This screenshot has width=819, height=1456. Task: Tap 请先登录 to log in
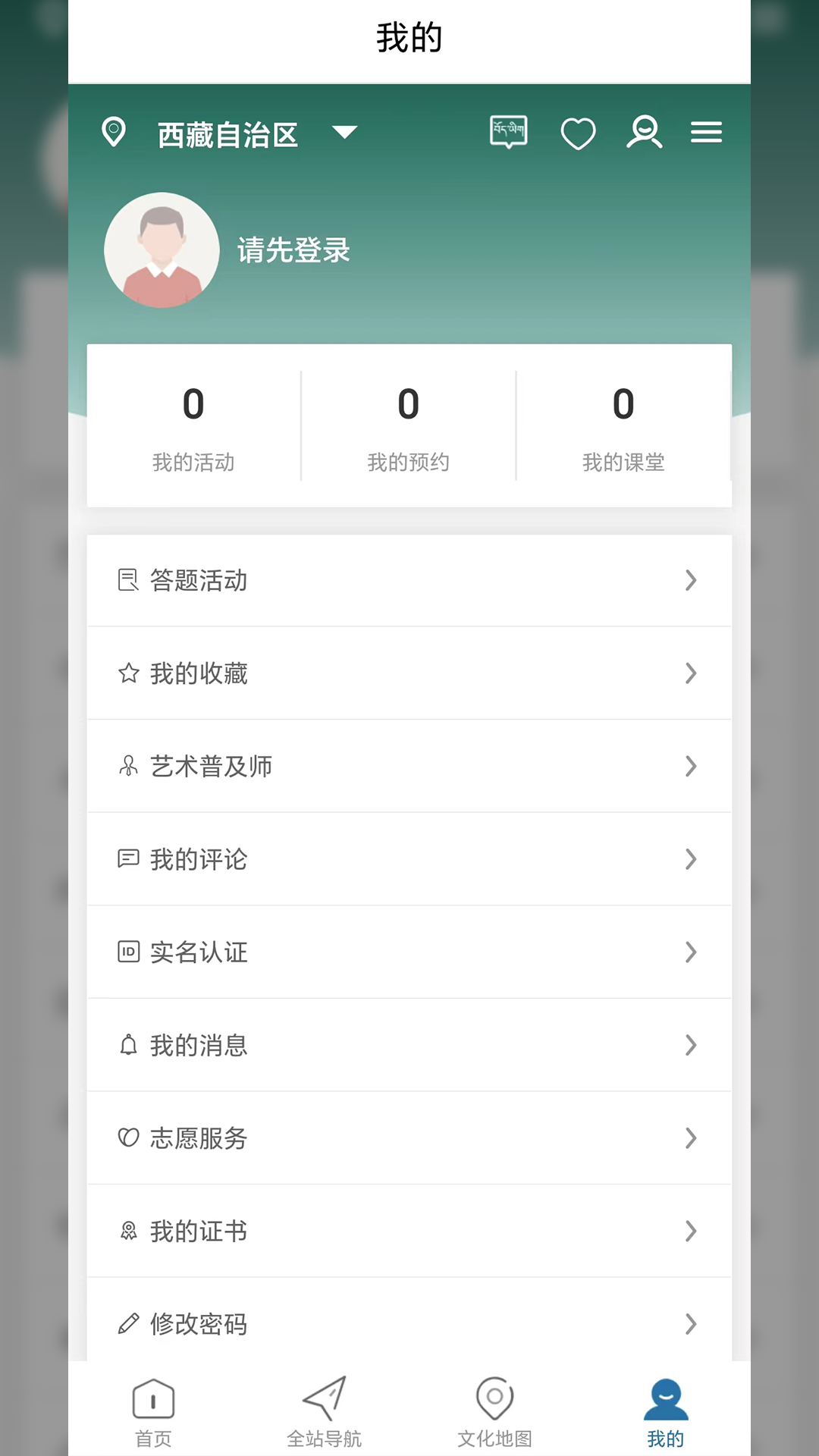pyautogui.click(x=293, y=250)
